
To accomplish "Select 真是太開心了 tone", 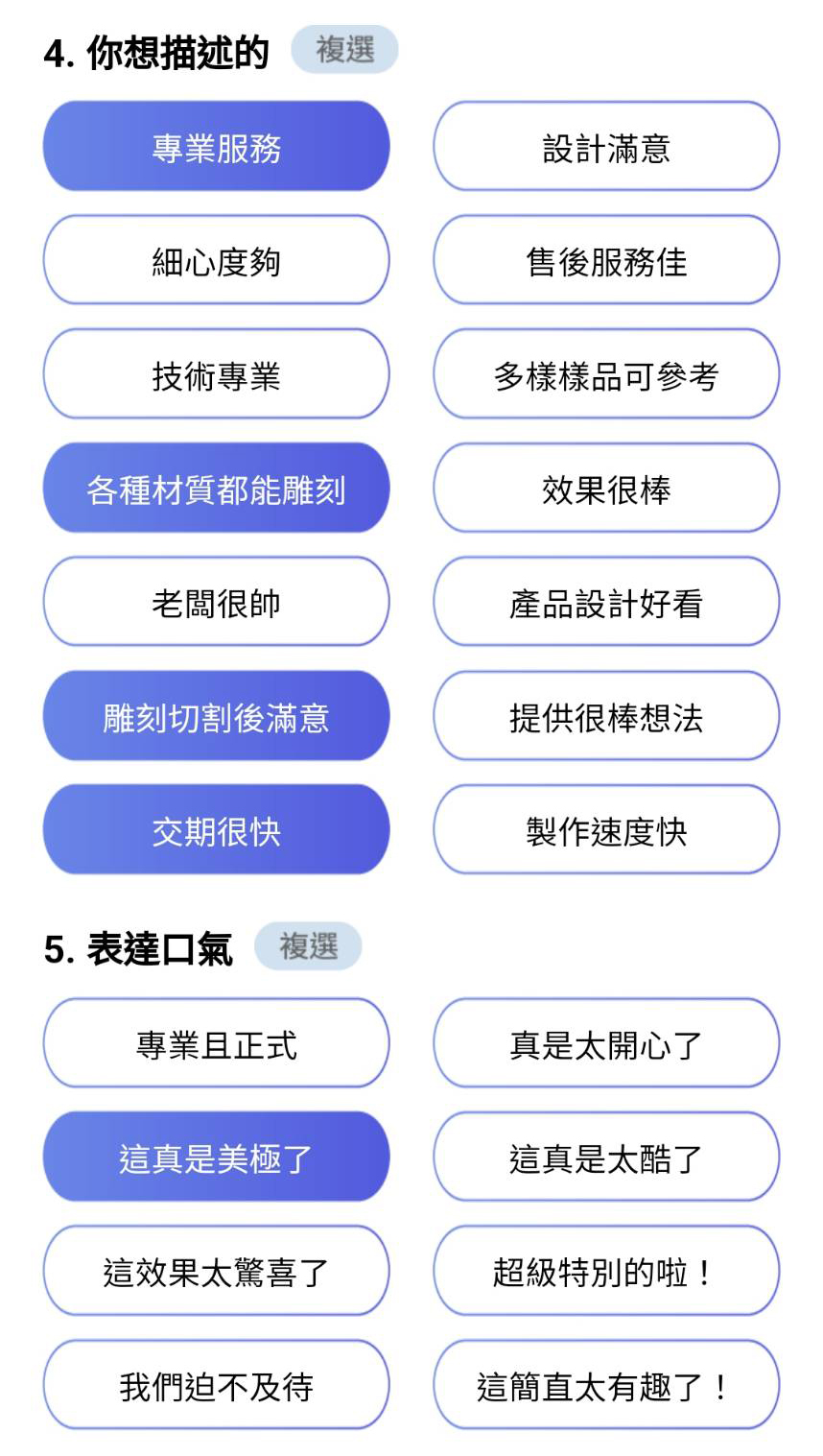I will (606, 1043).
